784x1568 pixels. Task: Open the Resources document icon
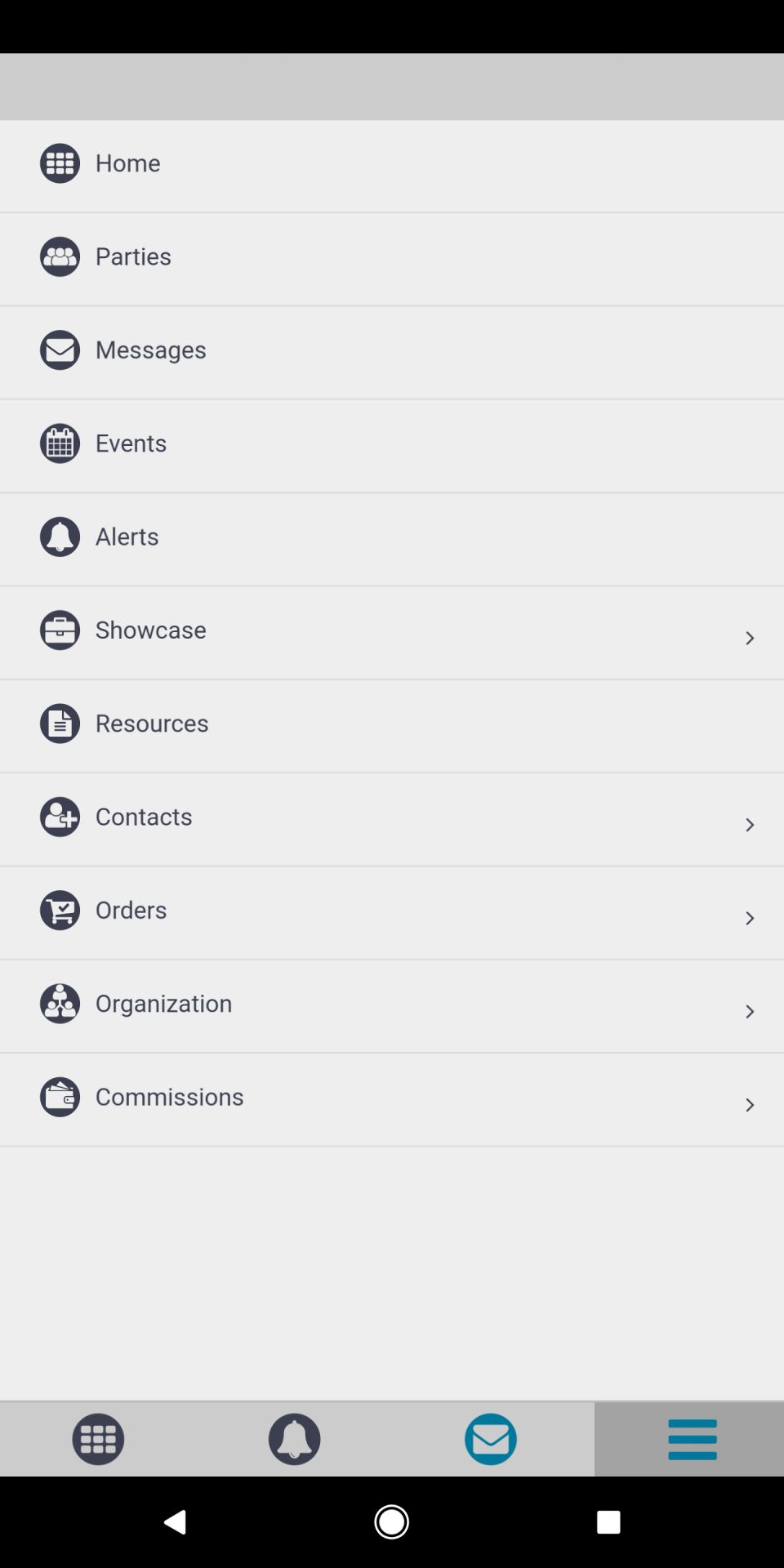pos(60,723)
